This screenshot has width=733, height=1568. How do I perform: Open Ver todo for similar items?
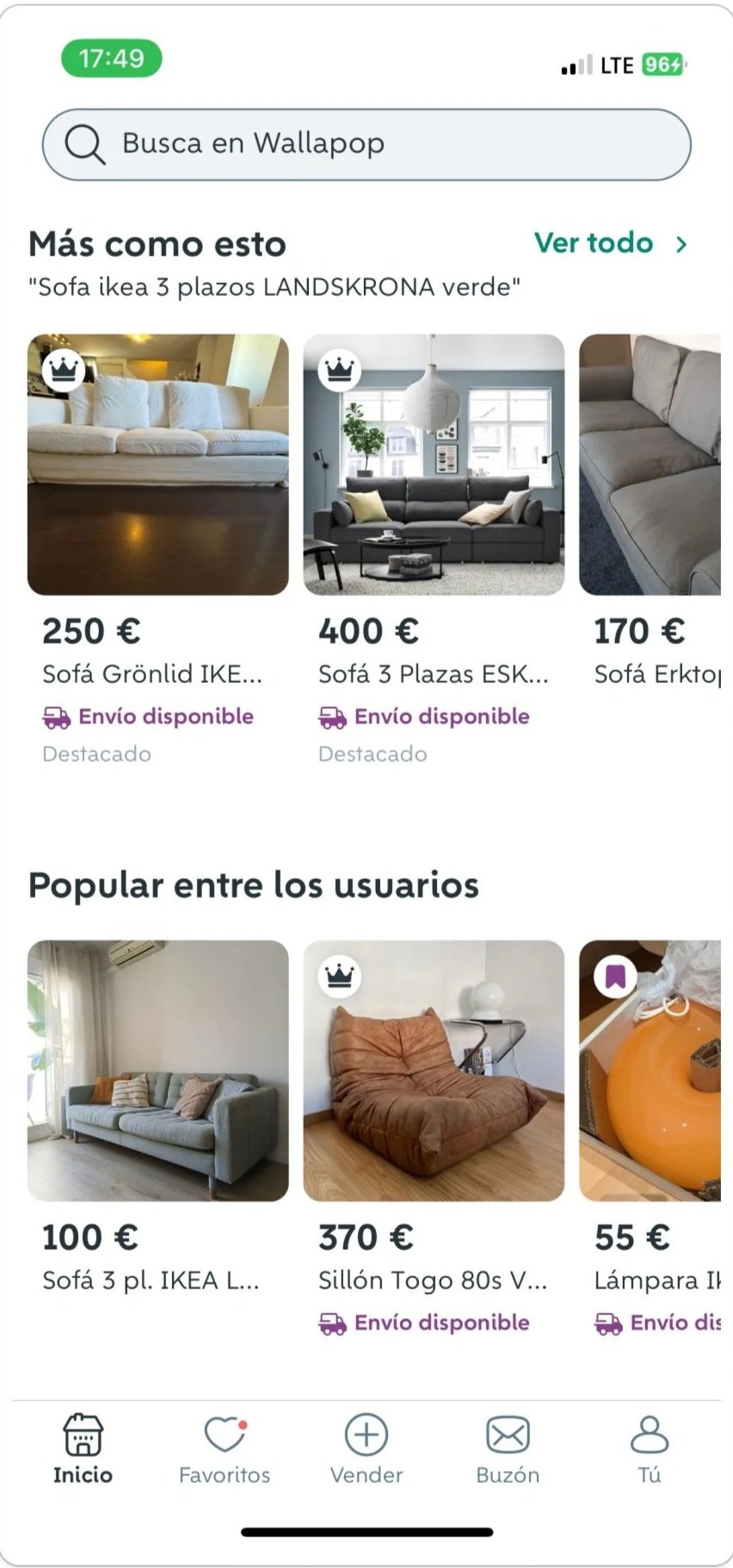click(x=610, y=243)
